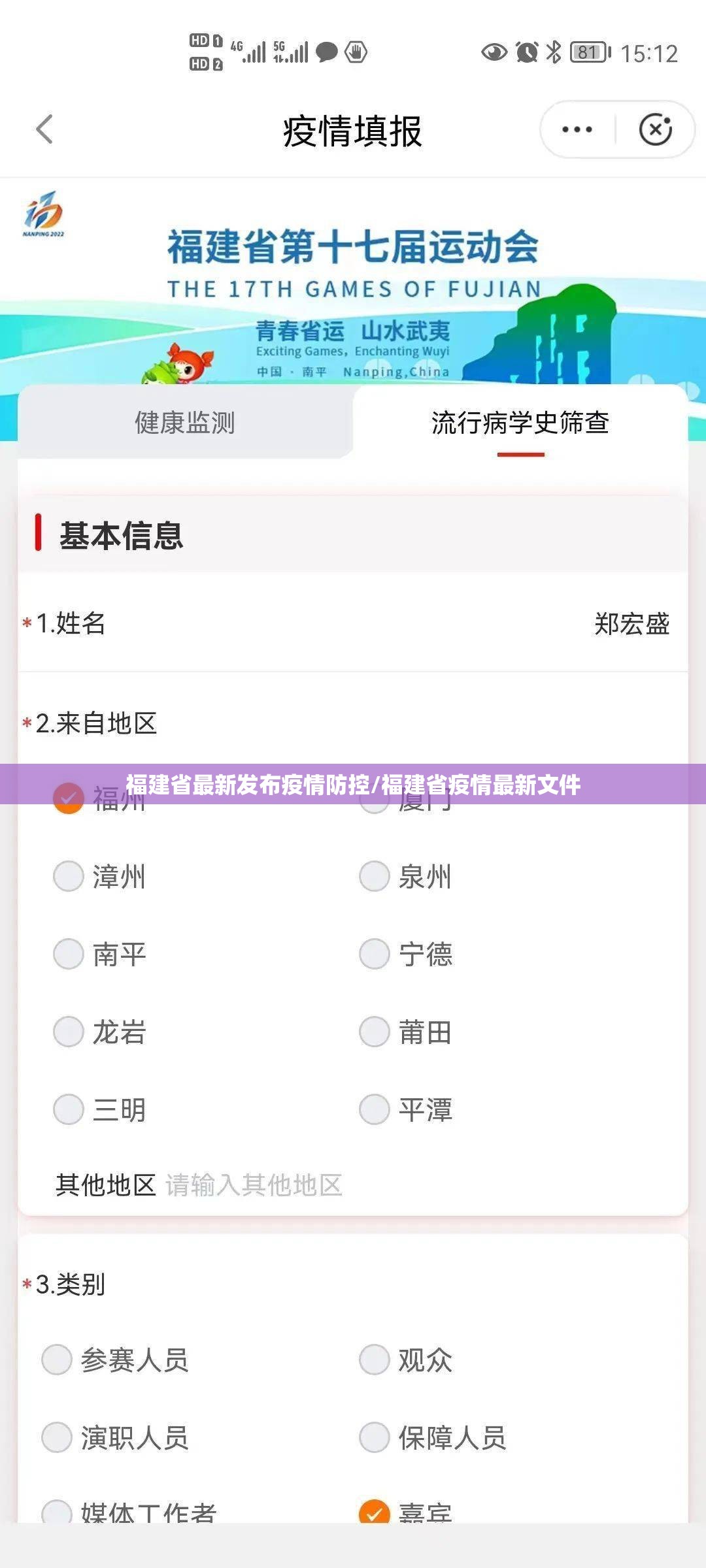Edit the 姓名 field
Viewport: 706px width, 1568px height.
(x=631, y=624)
